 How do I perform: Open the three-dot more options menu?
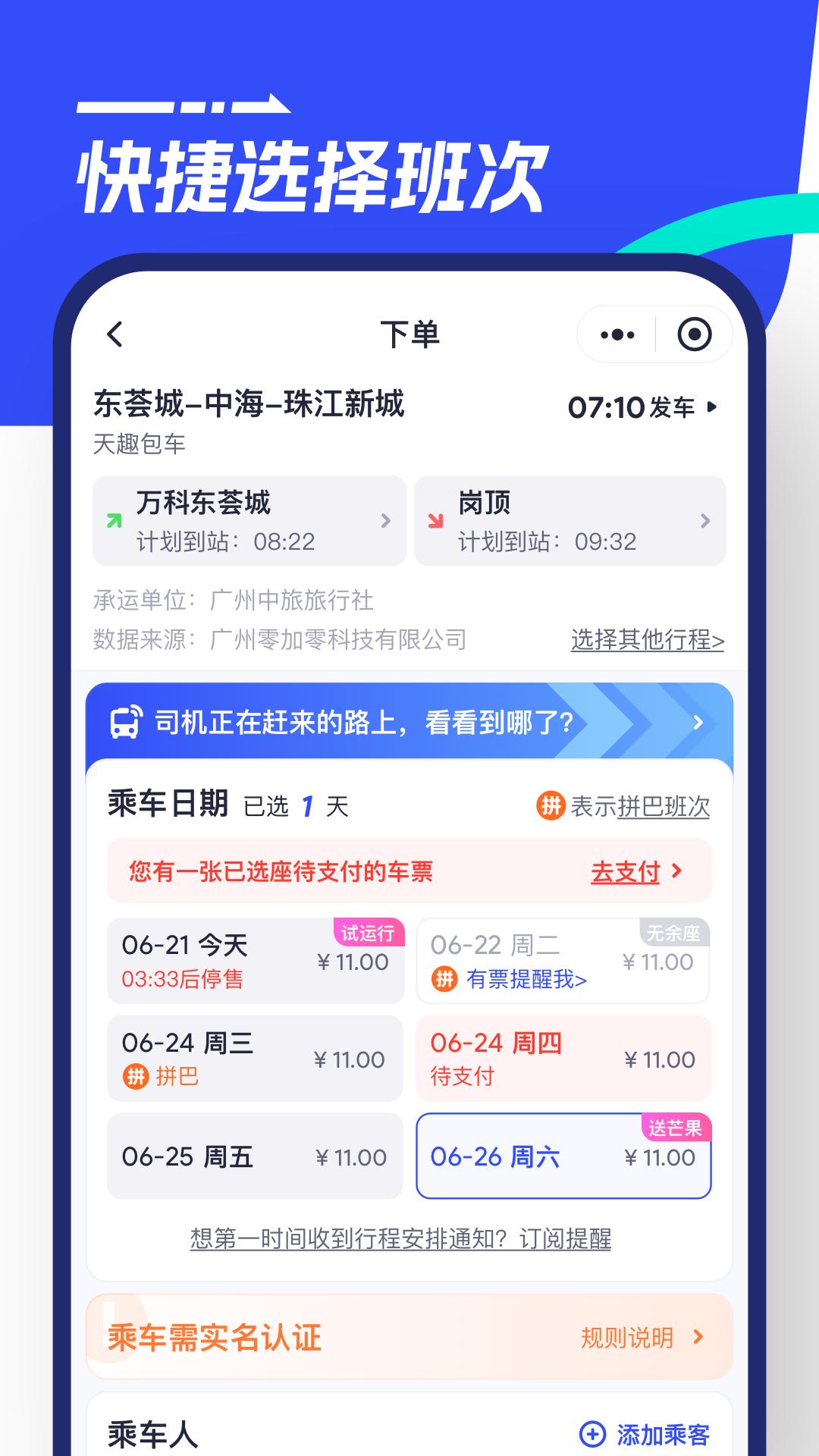click(x=617, y=334)
